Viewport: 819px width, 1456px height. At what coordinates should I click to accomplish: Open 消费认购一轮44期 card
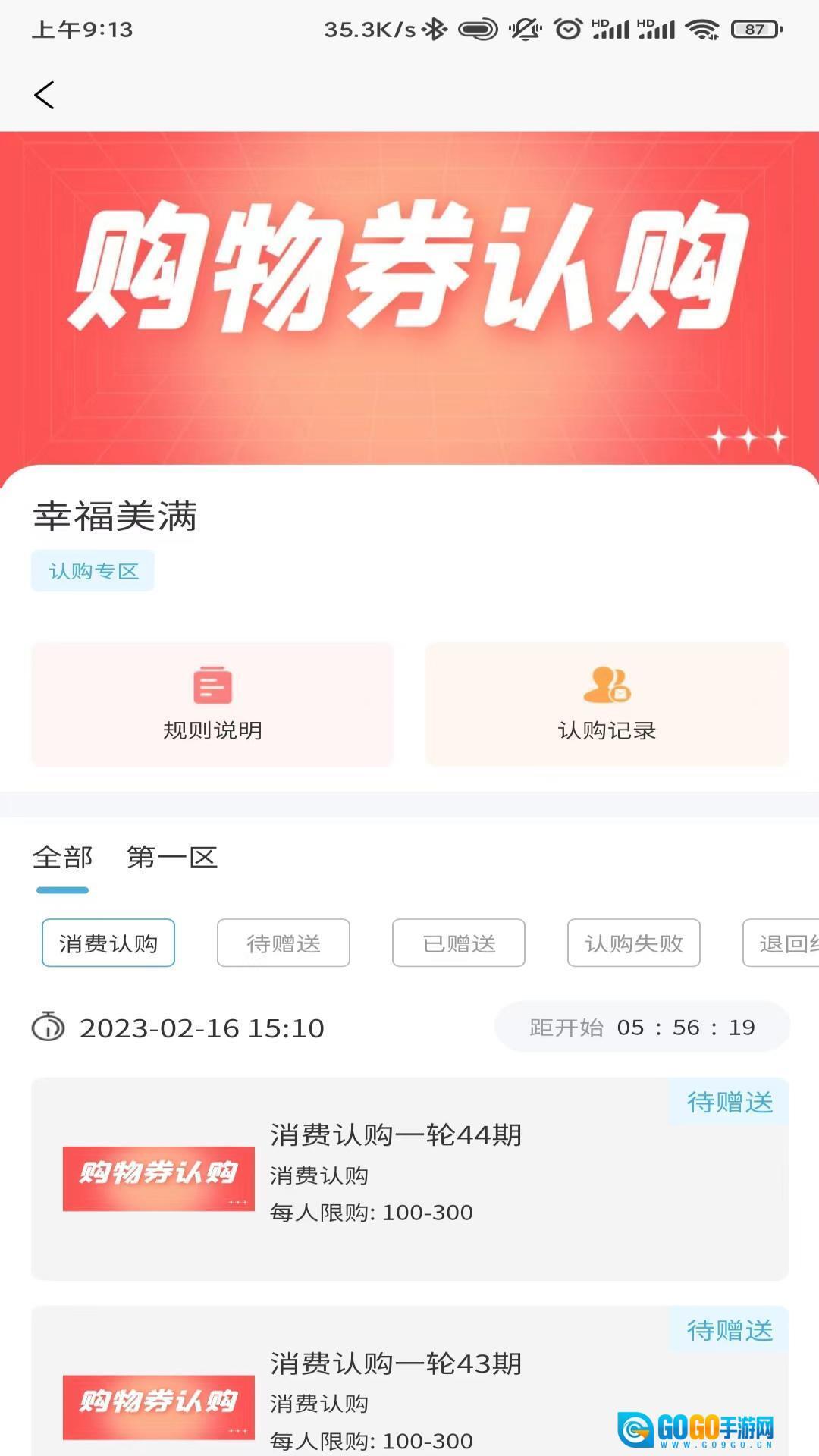(x=409, y=1178)
